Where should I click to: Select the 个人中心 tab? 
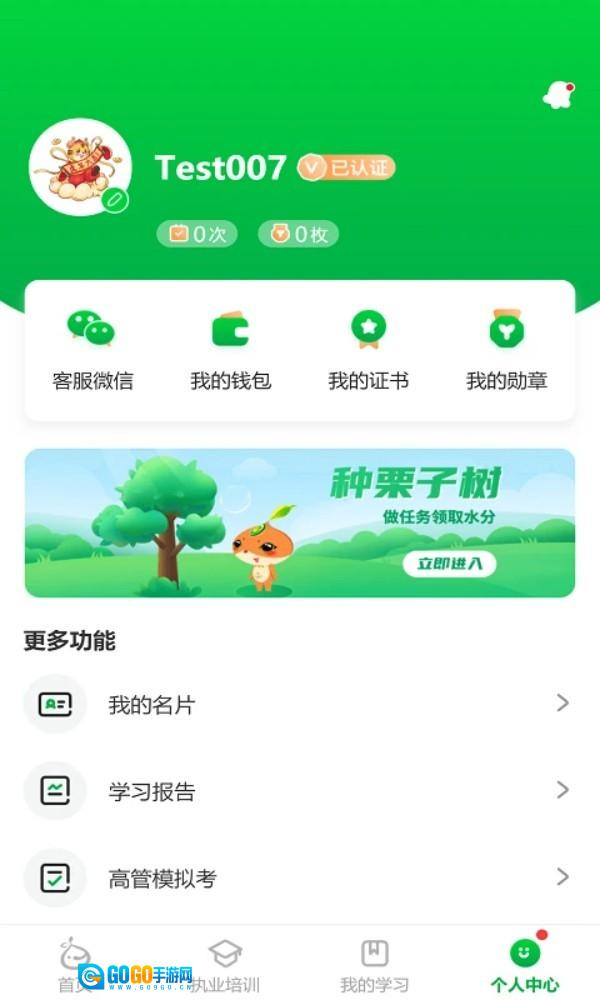(524, 965)
